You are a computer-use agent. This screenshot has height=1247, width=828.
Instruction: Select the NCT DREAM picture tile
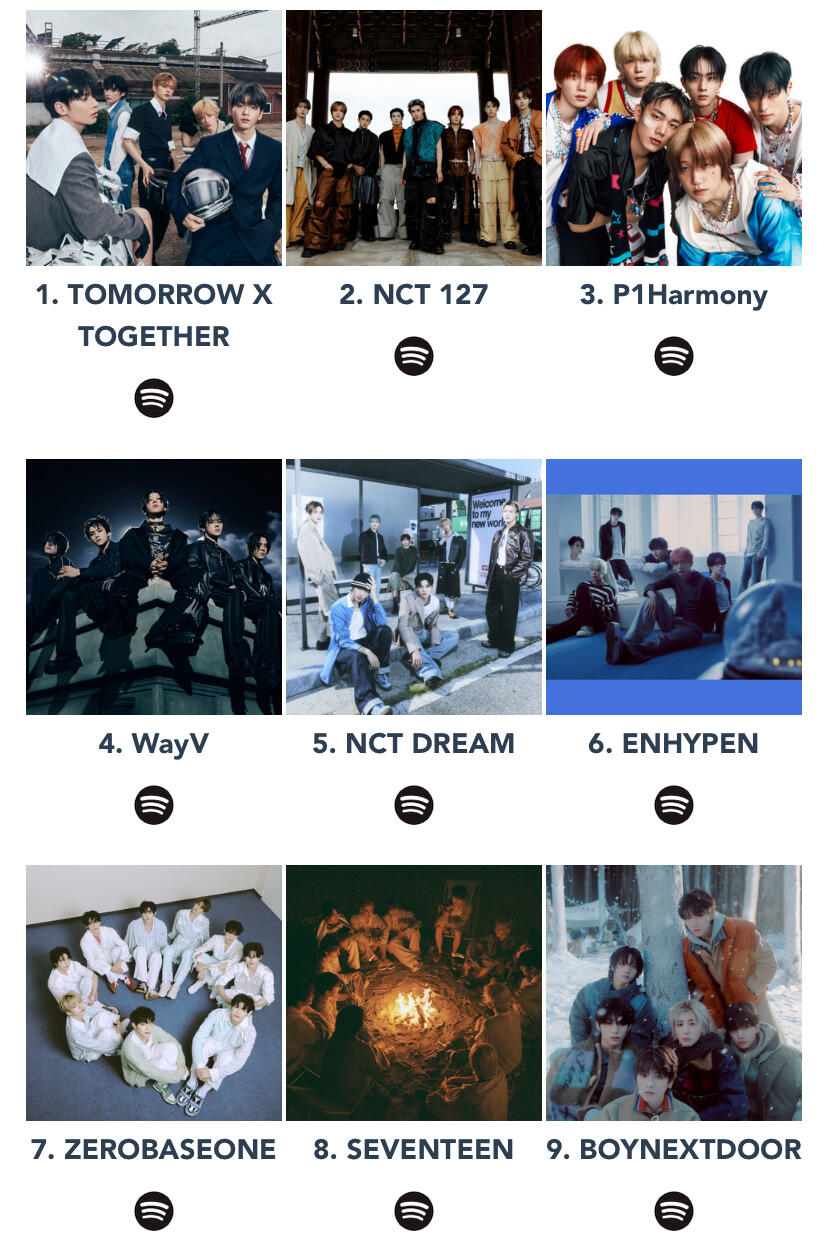(x=414, y=587)
